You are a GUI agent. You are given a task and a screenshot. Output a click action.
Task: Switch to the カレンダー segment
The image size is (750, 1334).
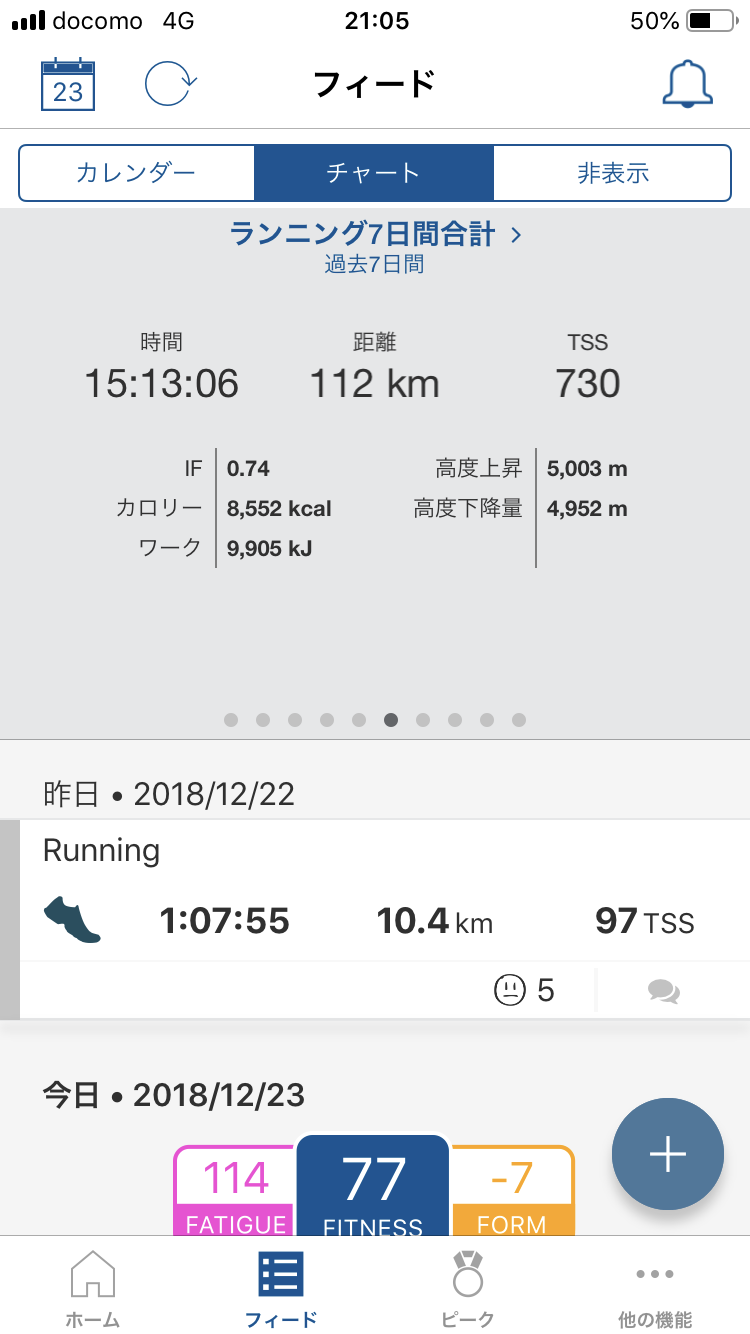(x=136, y=173)
